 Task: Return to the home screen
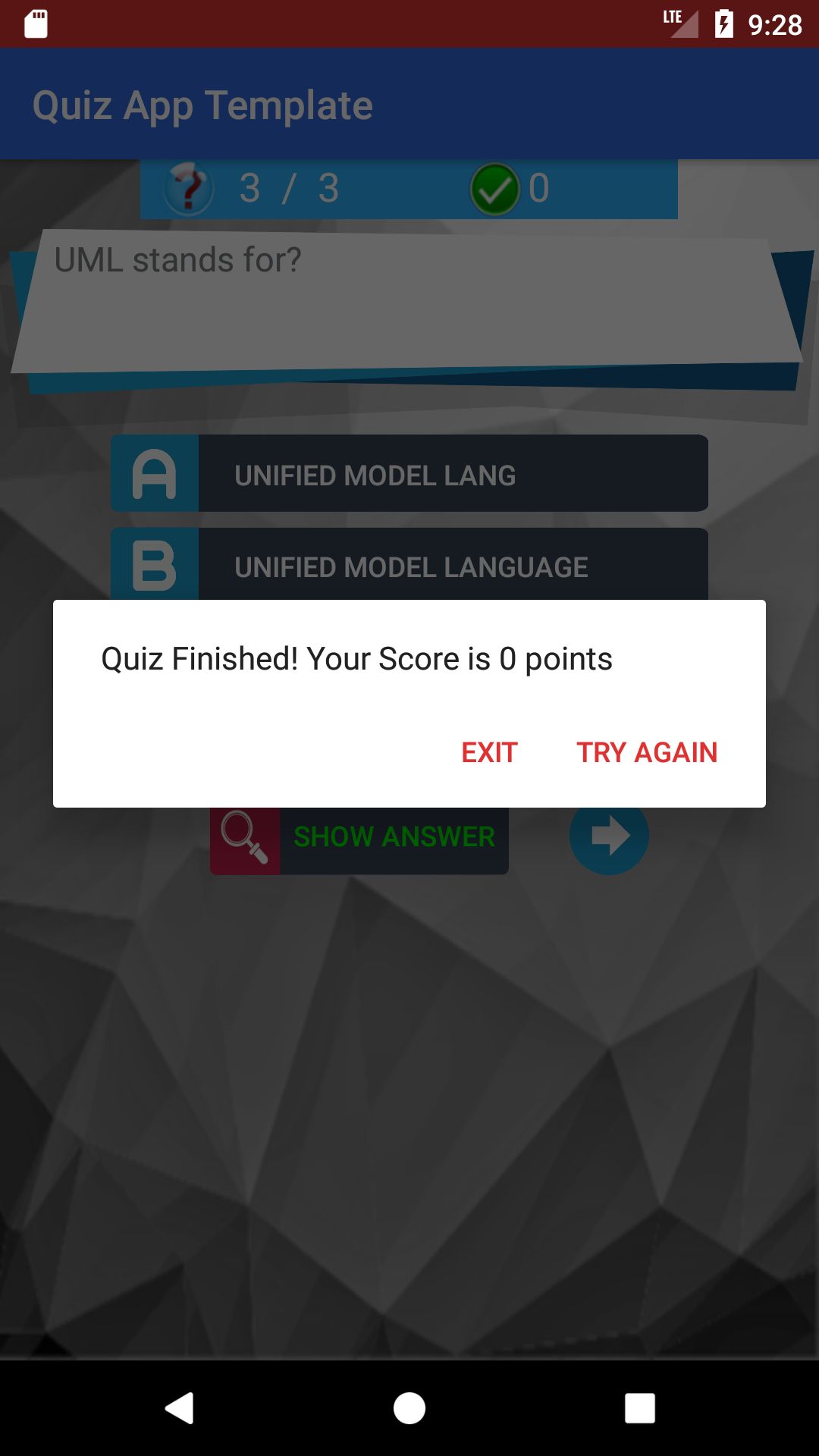409,1408
